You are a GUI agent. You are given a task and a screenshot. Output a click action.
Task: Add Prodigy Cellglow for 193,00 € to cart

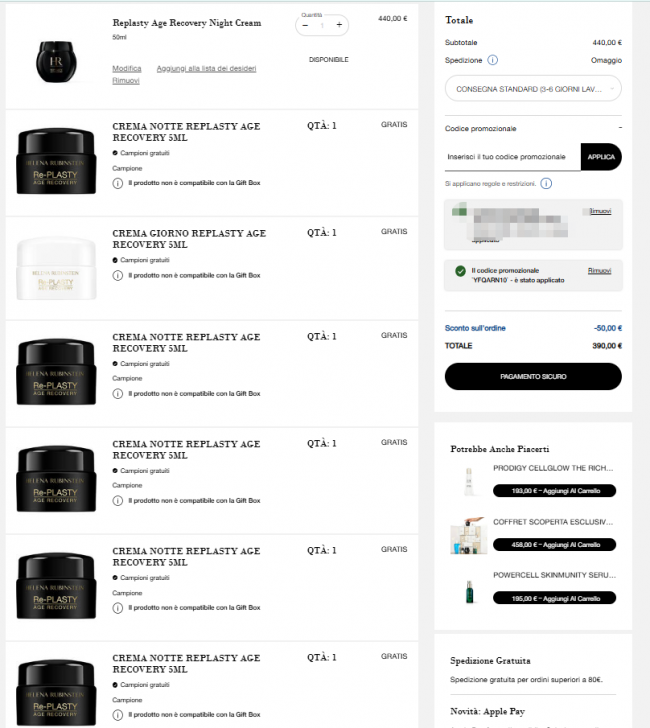pos(554,491)
